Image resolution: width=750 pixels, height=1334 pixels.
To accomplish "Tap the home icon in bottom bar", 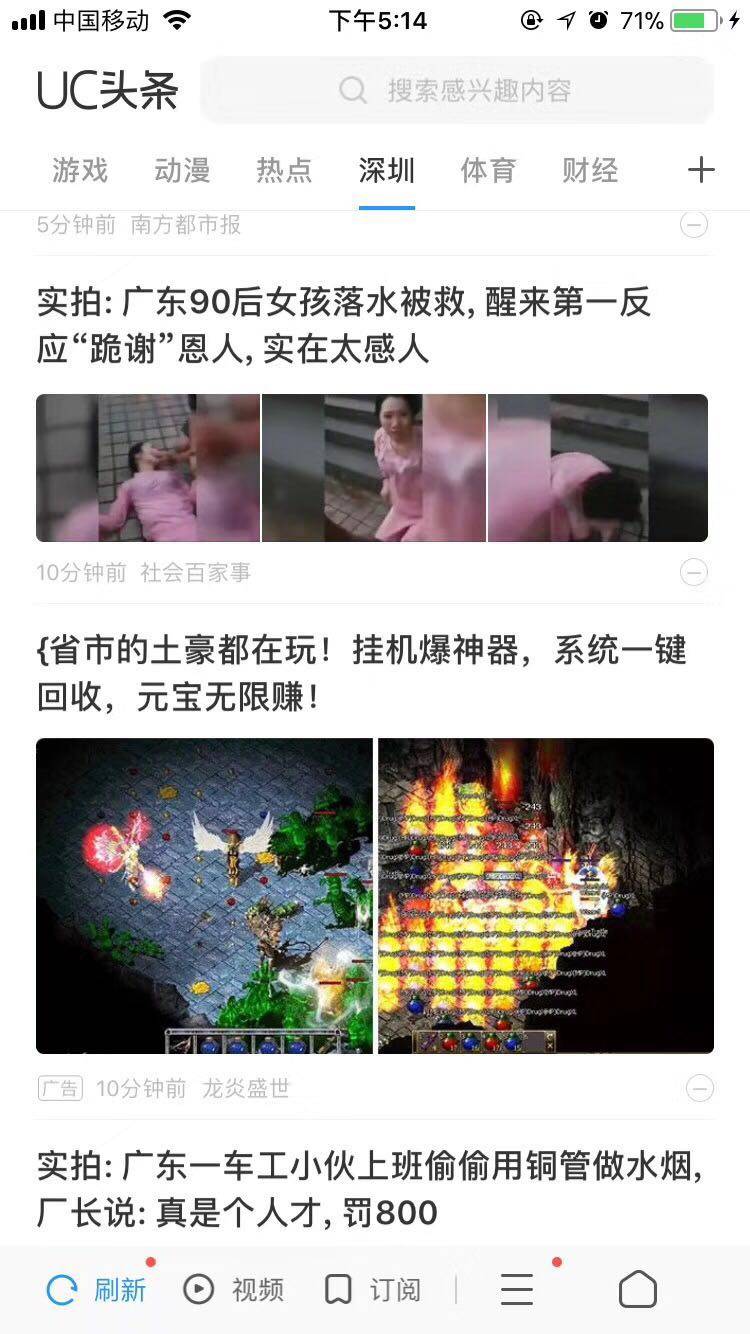I will tap(638, 1290).
